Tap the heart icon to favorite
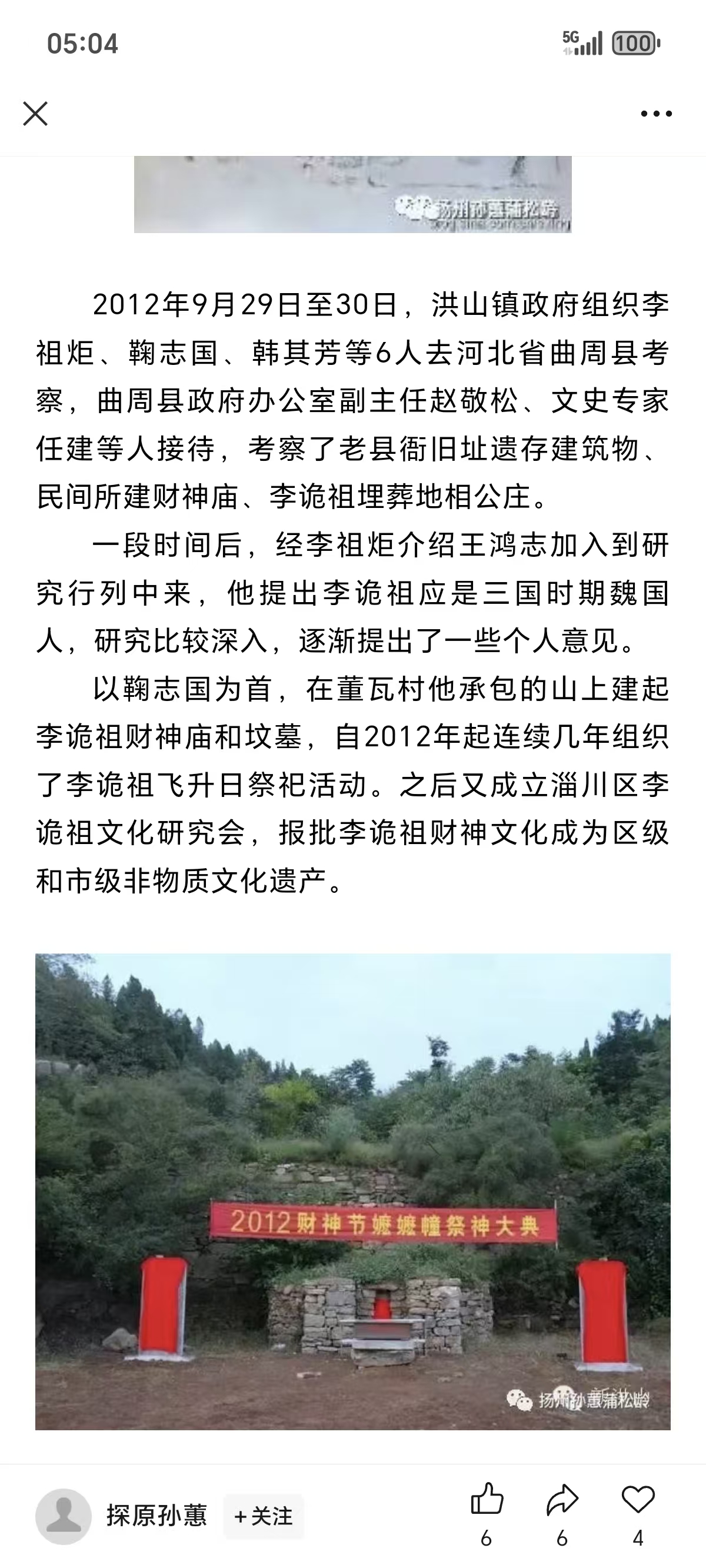The width and height of the screenshot is (706, 1568). 637,1499
